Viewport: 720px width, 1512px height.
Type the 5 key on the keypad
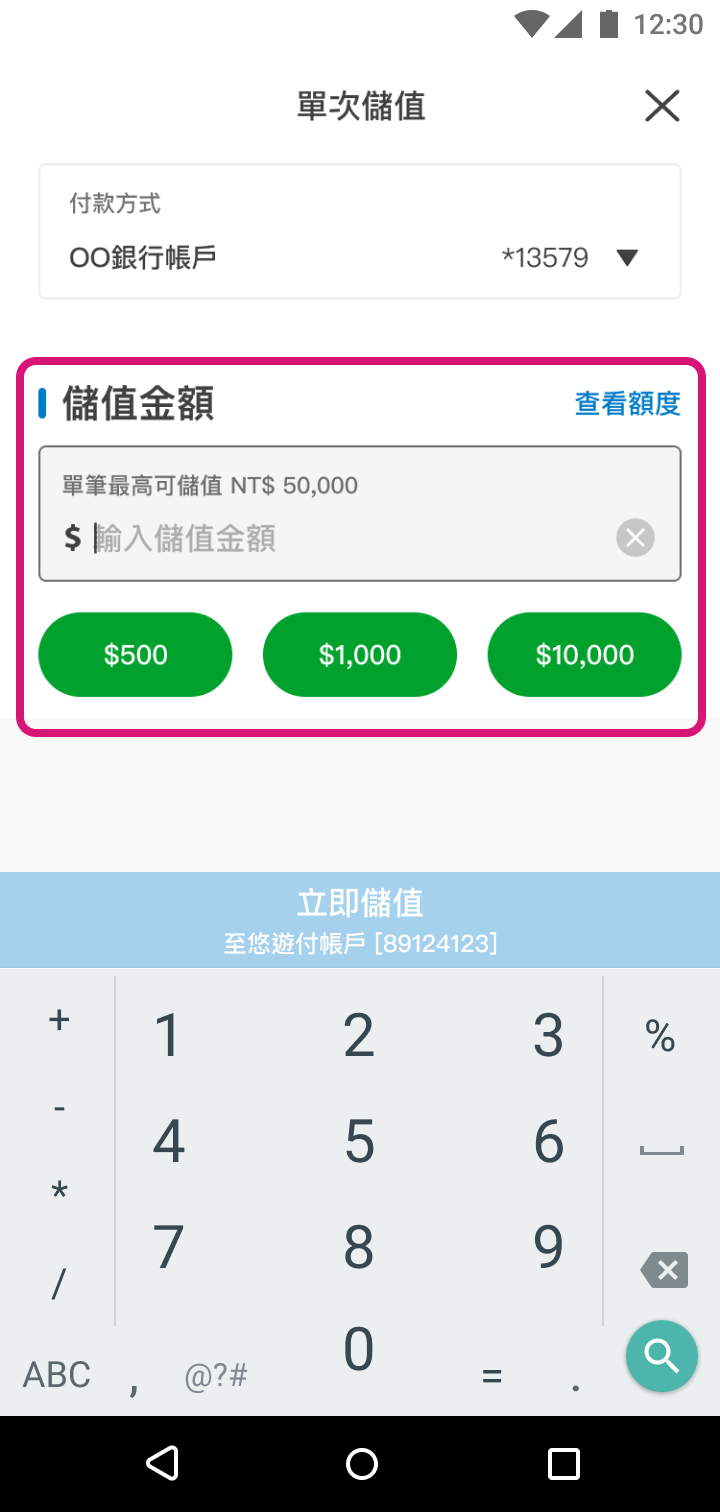tap(359, 1141)
